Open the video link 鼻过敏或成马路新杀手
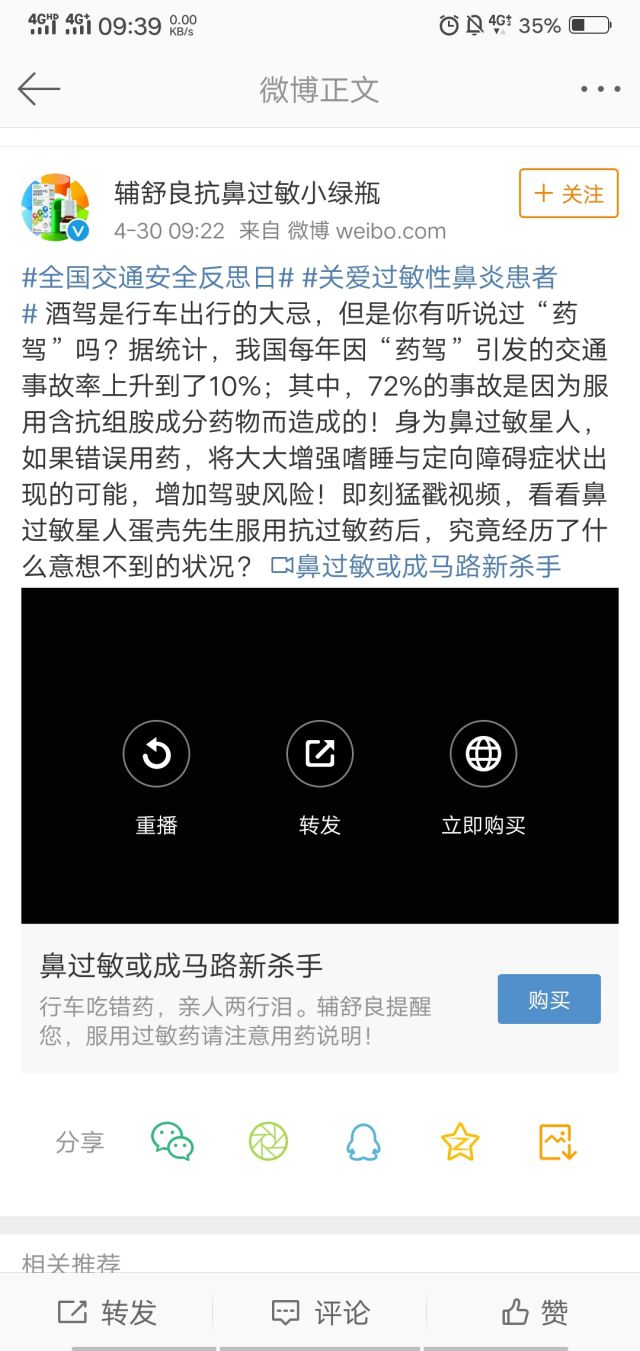The height and width of the screenshot is (1351, 640). coord(416,567)
